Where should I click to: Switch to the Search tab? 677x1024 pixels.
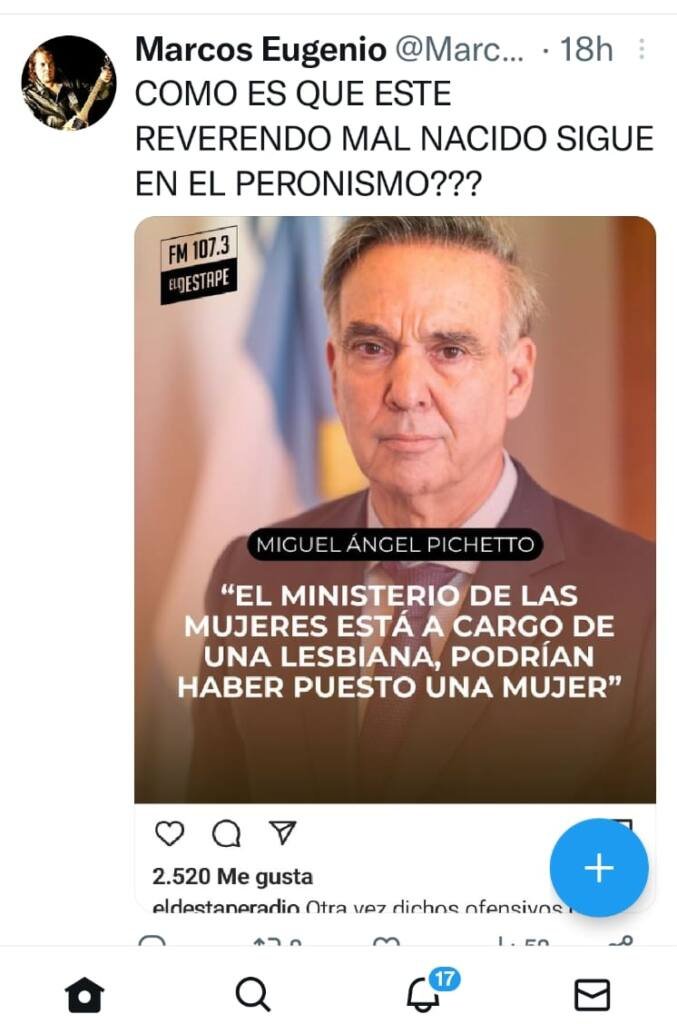pyautogui.click(x=253, y=994)
